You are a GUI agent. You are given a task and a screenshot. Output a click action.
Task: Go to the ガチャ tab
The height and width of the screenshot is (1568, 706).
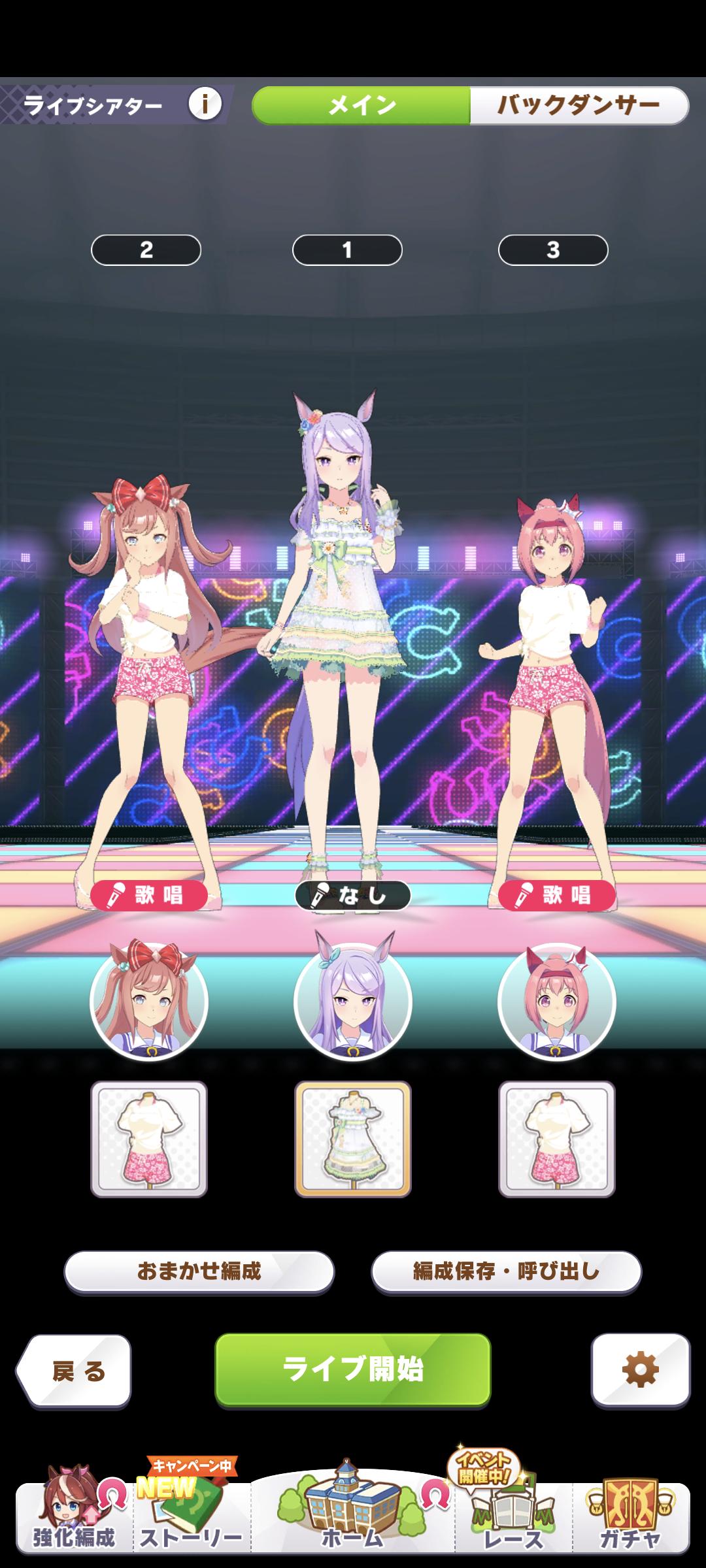pyautogui.click(x=631, y=1517)
